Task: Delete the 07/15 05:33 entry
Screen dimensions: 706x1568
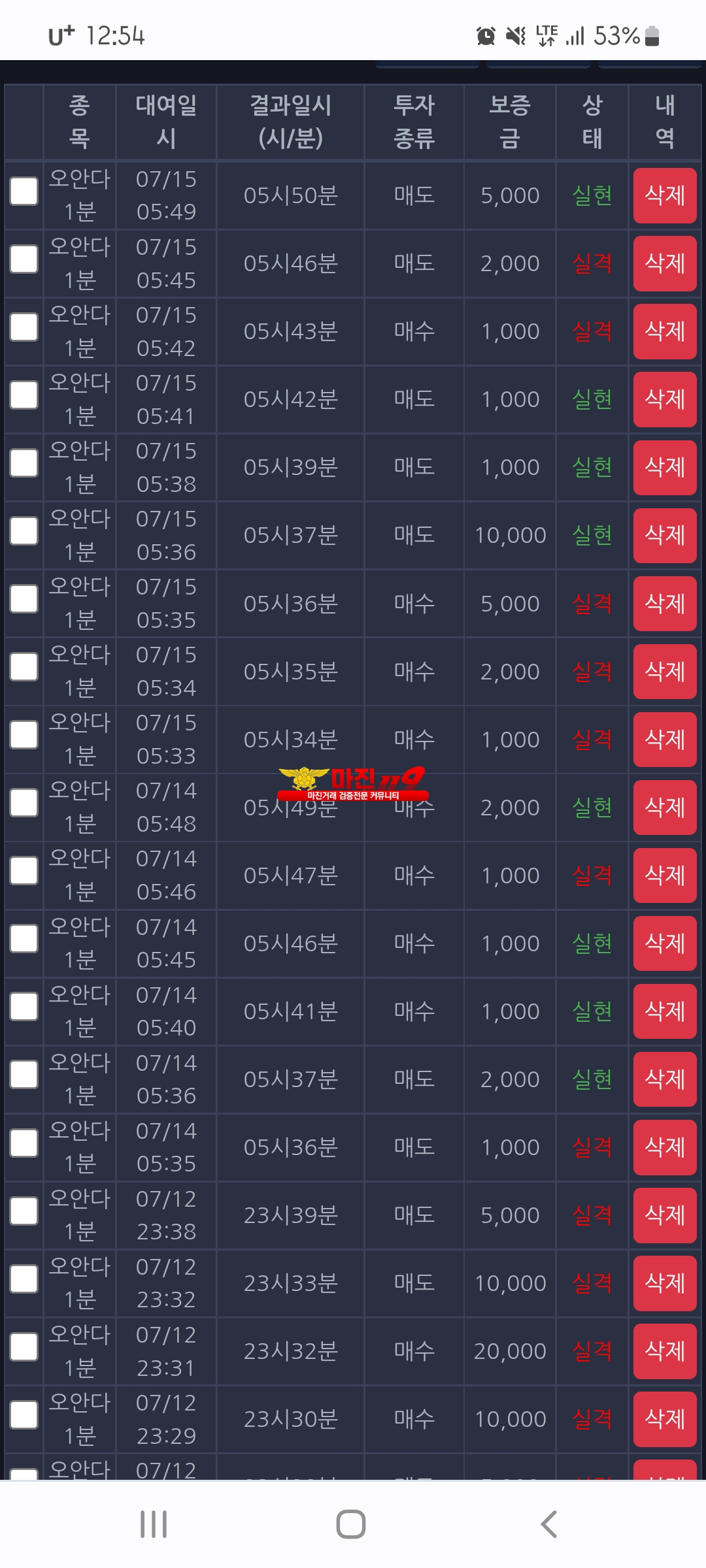Action: click(664, 739)
